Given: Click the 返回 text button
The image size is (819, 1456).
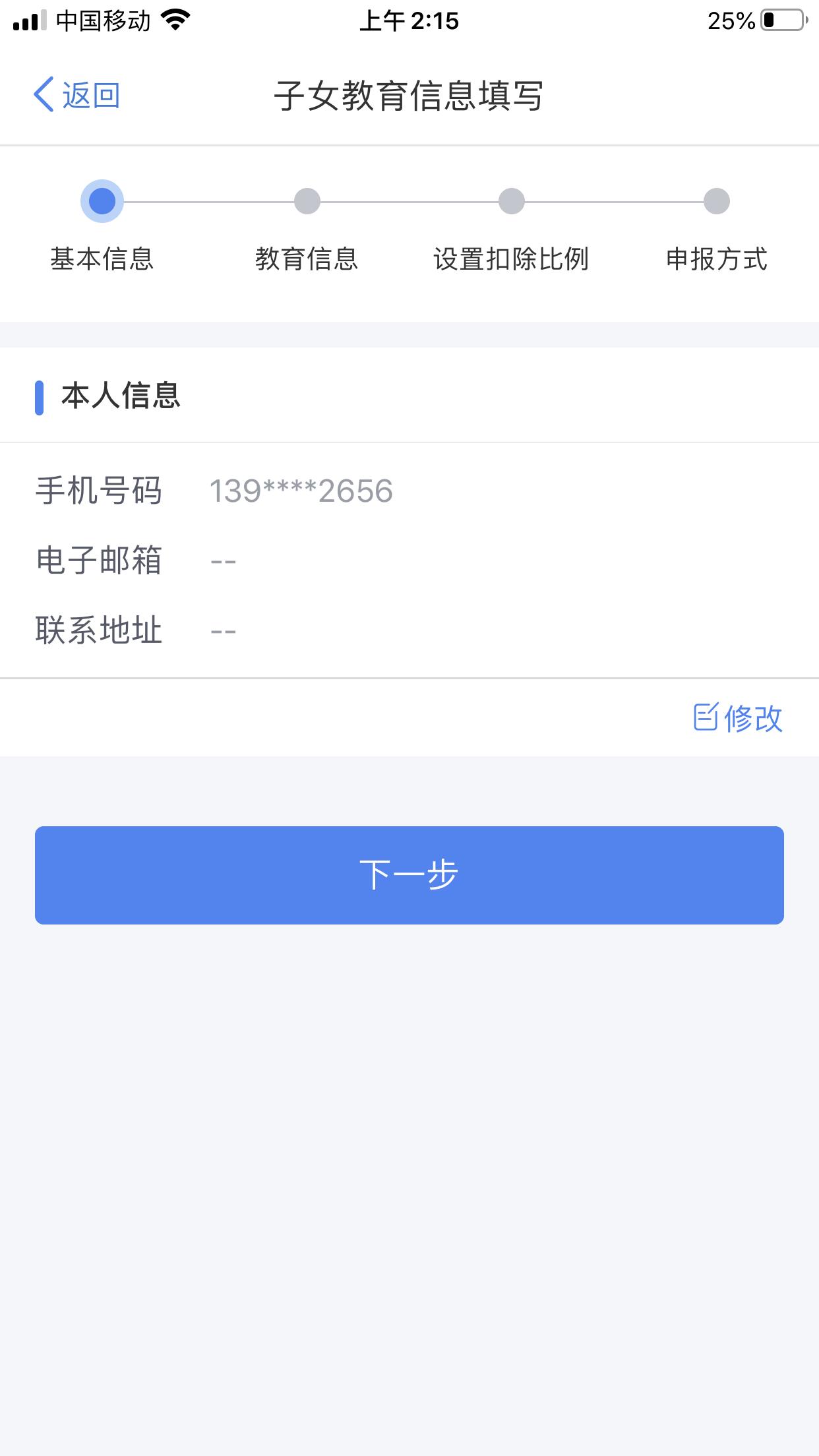Looking at the screenshot, I should (x=91, y=96).
